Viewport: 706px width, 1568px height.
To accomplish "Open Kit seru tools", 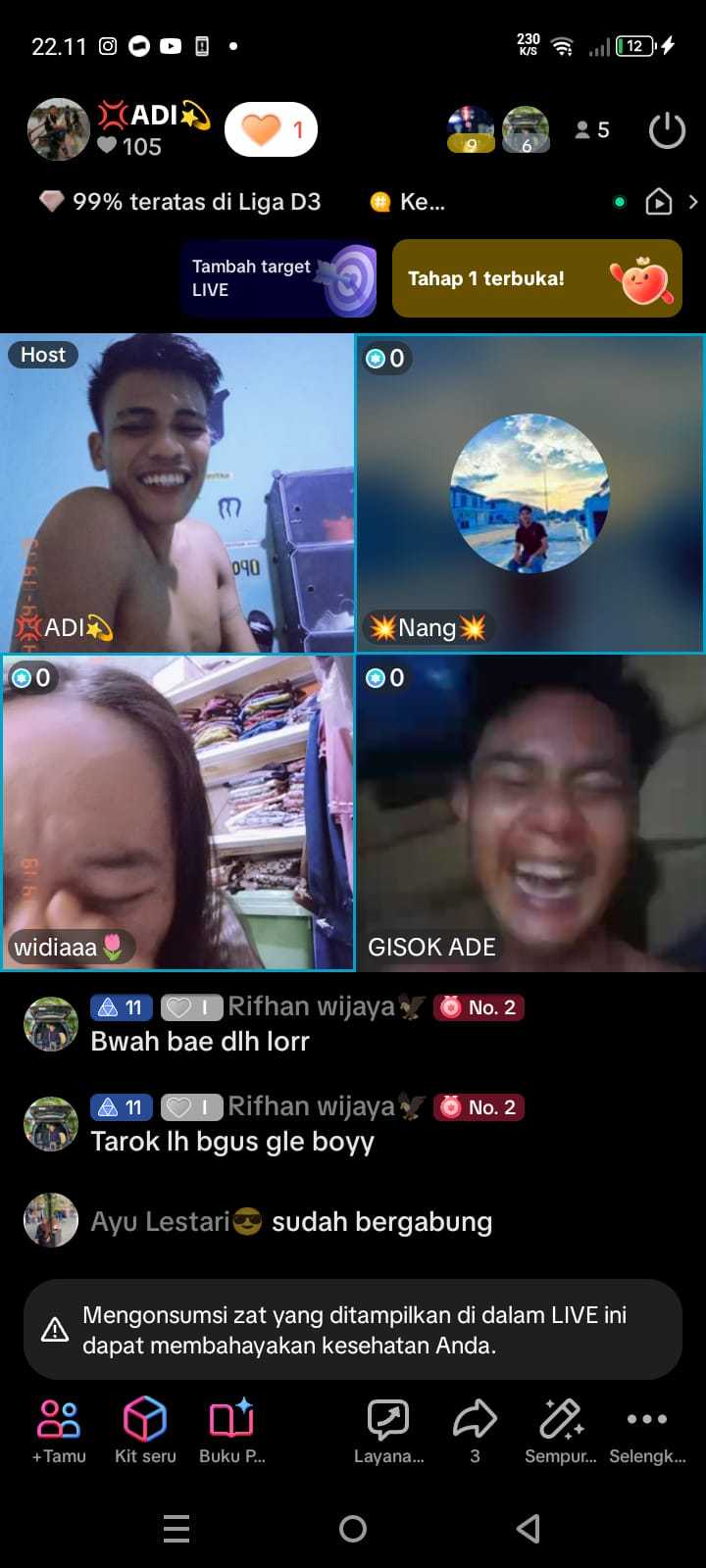I will point(145,1430).
